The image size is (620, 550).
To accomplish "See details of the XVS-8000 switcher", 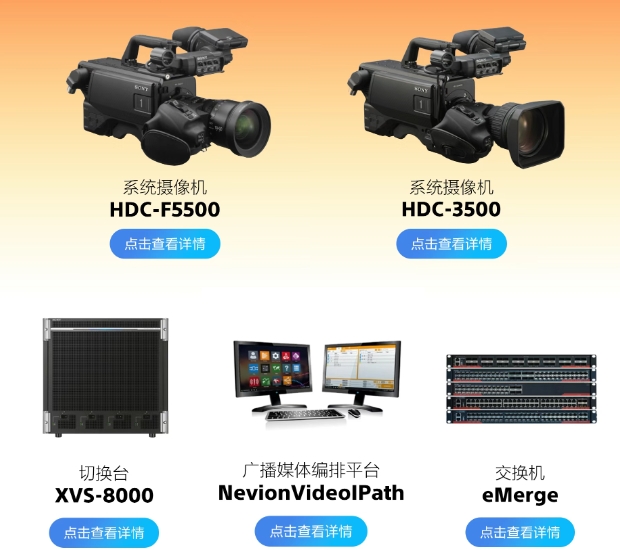I will 104,533.
